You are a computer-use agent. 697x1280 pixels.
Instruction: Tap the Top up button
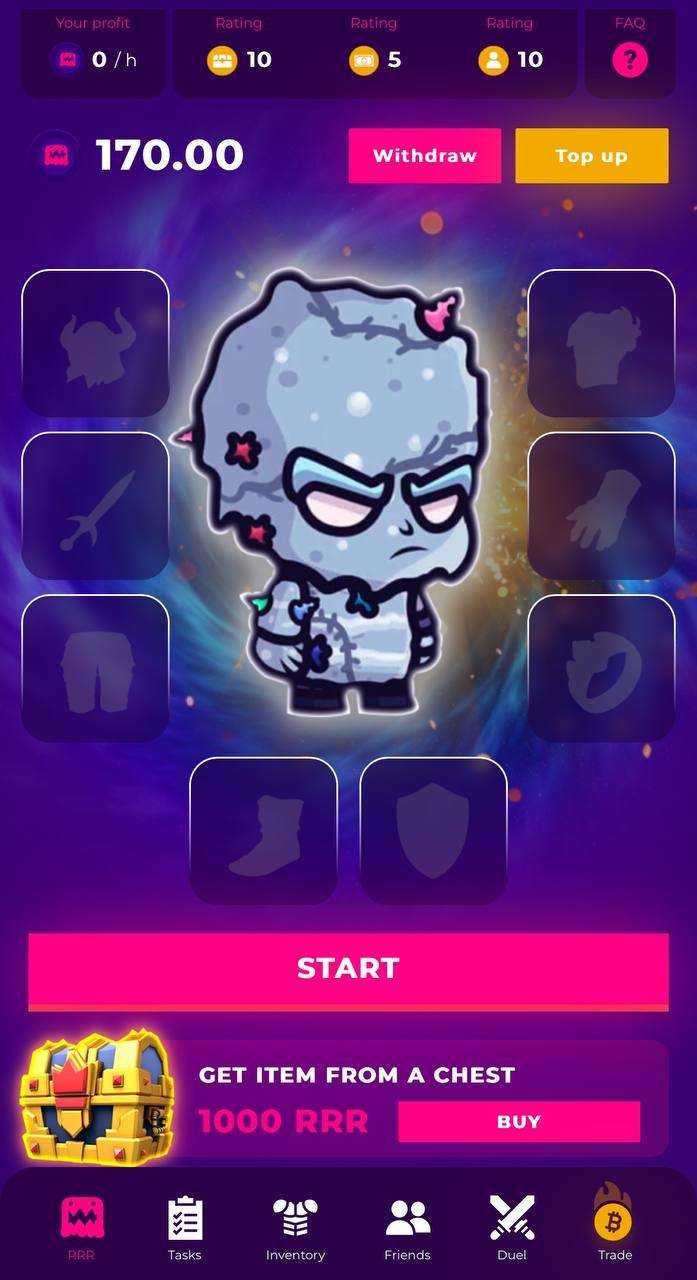(591, 156)
